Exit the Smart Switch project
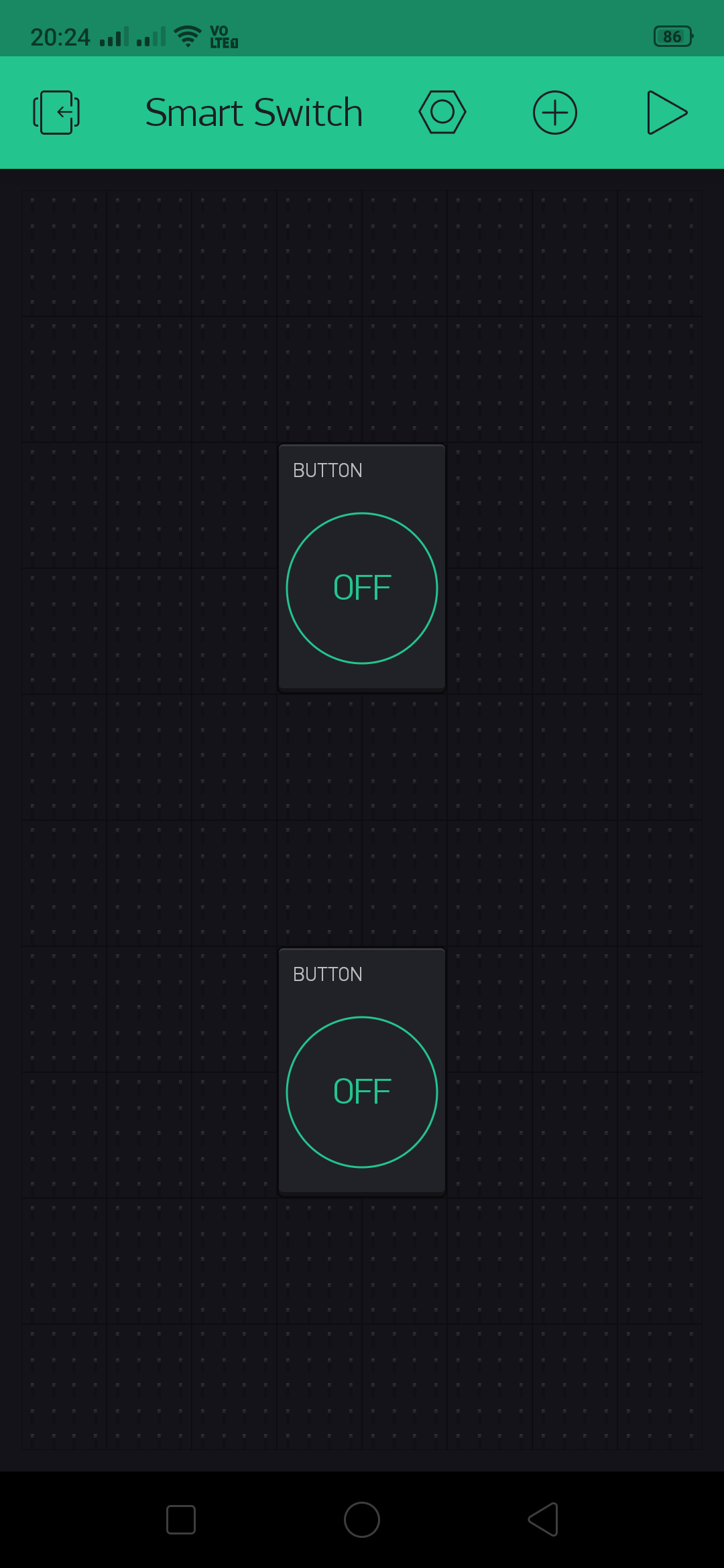Viewport: 724px width, 1568px height. pyautogui.click(x=56, y=113)
